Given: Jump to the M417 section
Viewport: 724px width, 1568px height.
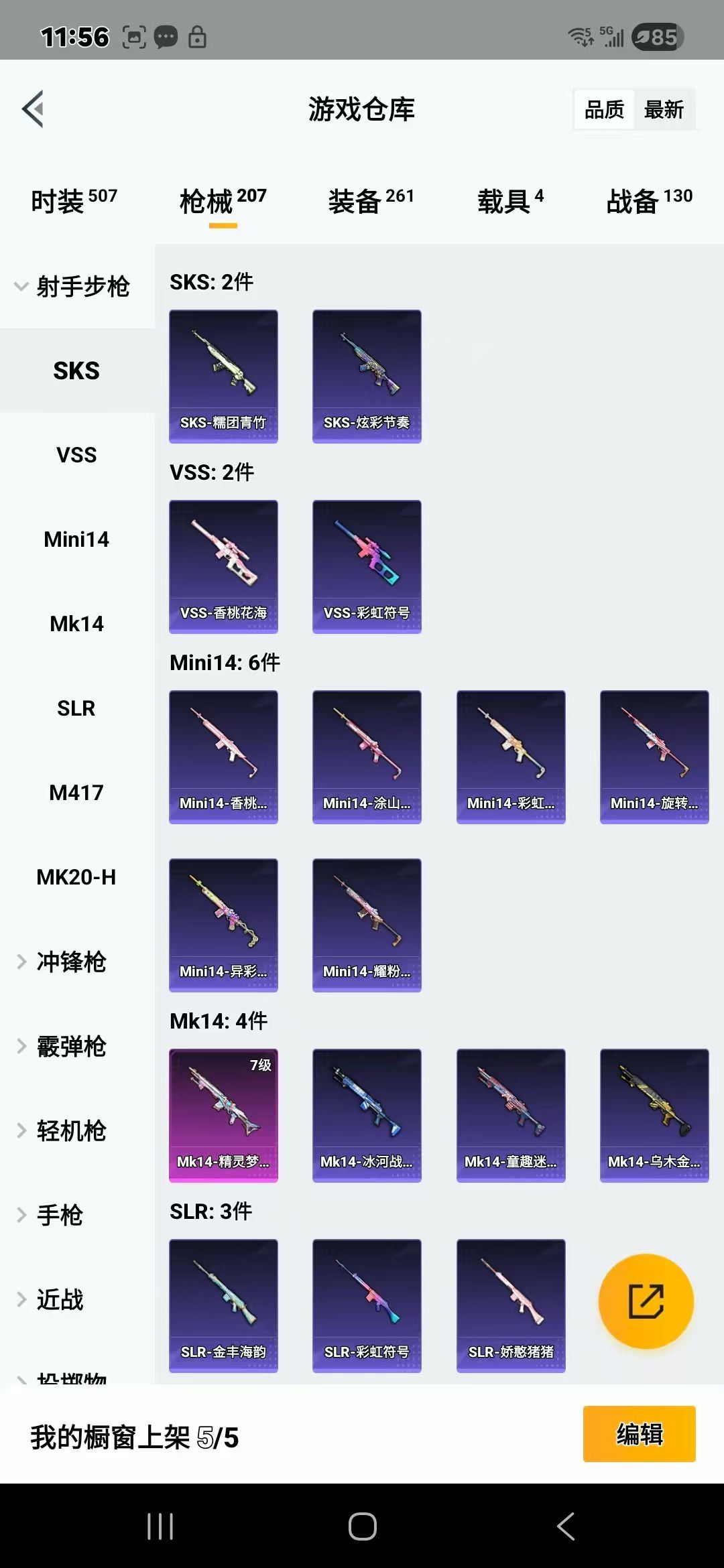Looking at the screenshot, I should coord(76,793).
